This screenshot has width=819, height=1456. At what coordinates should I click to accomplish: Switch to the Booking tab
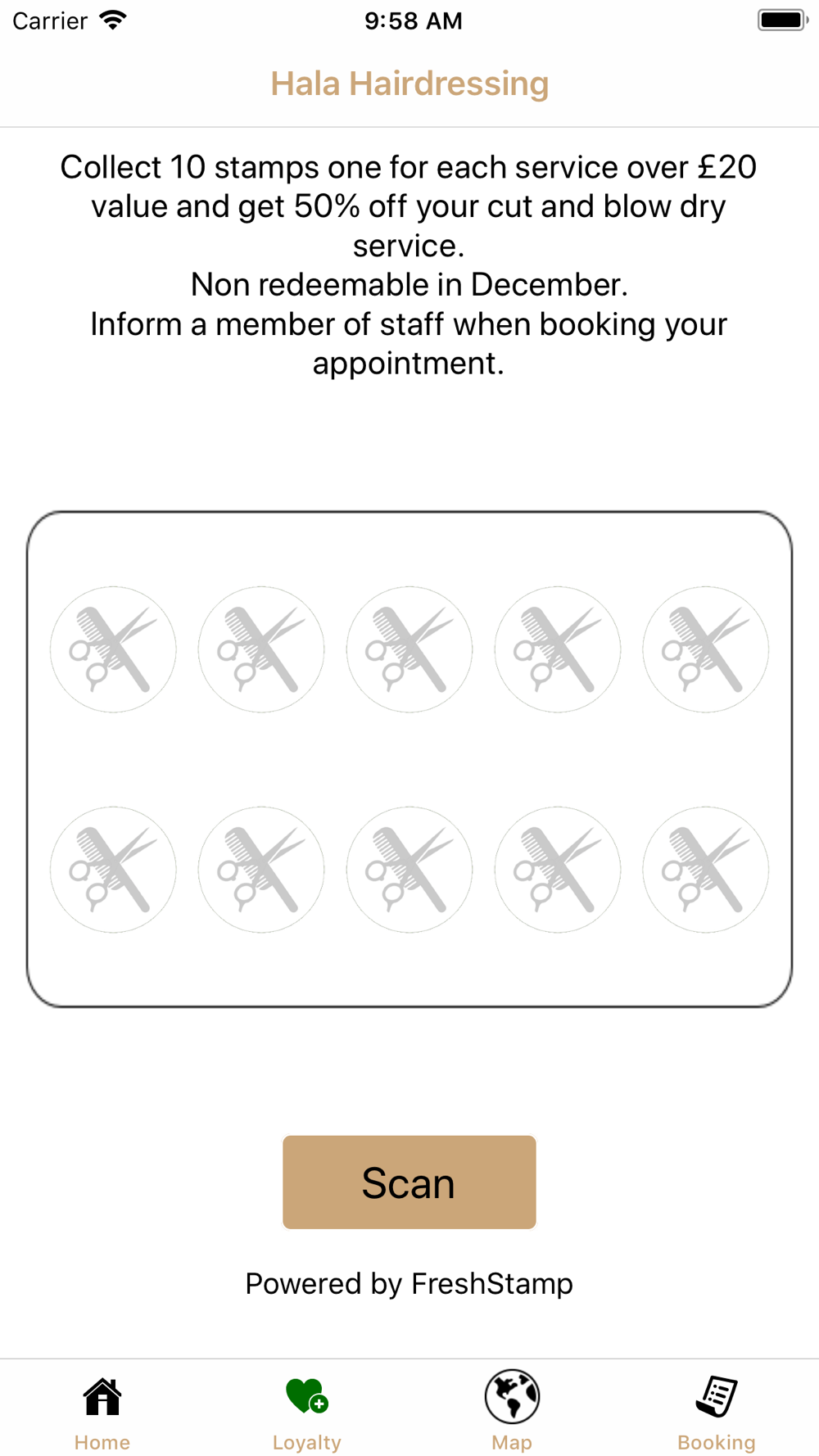point(717,1411)
